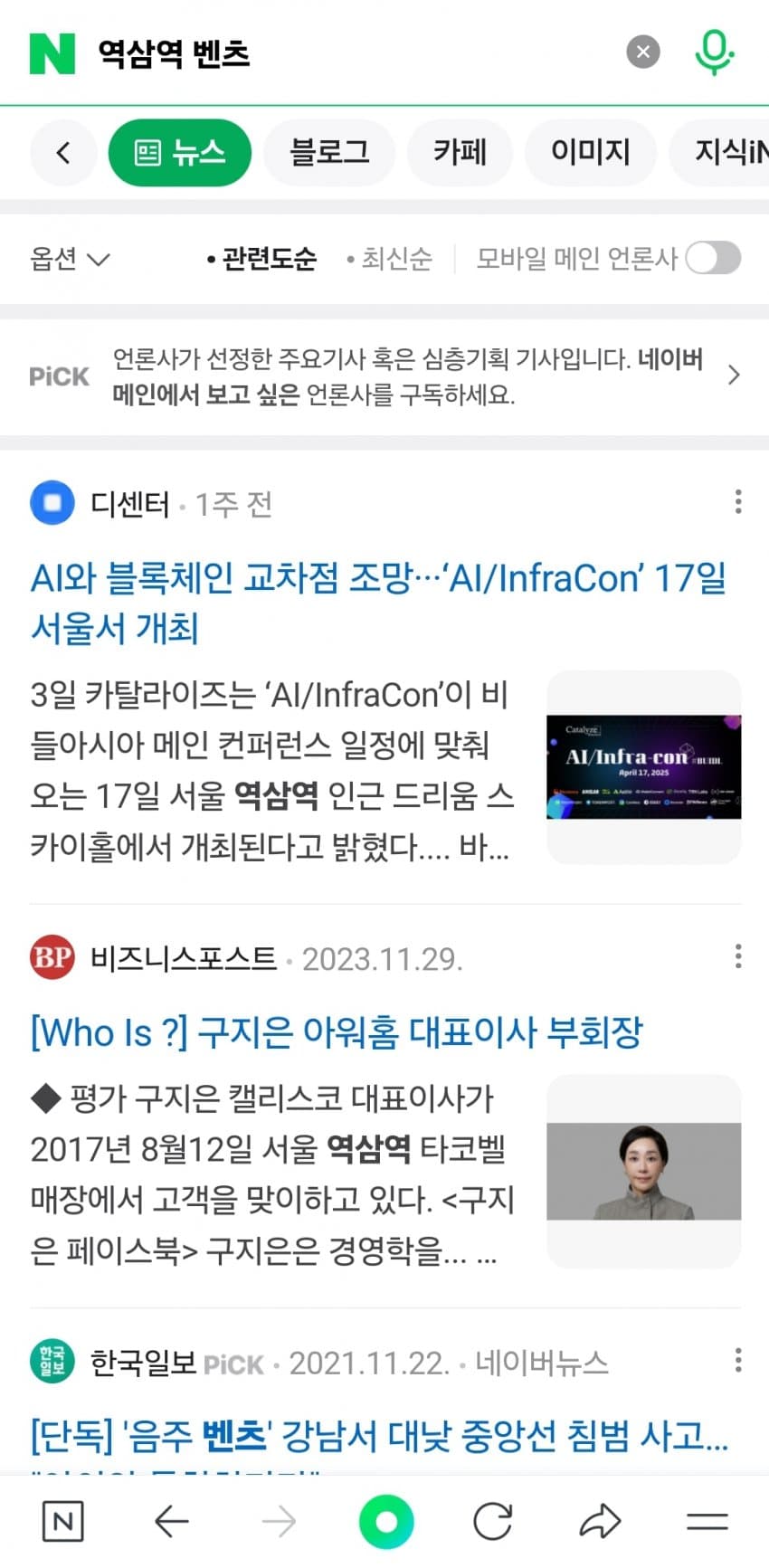Enable 모바일 메인 언론사 toggle
This screenshot has width=769, height=1568.
[x=713, y=259]
